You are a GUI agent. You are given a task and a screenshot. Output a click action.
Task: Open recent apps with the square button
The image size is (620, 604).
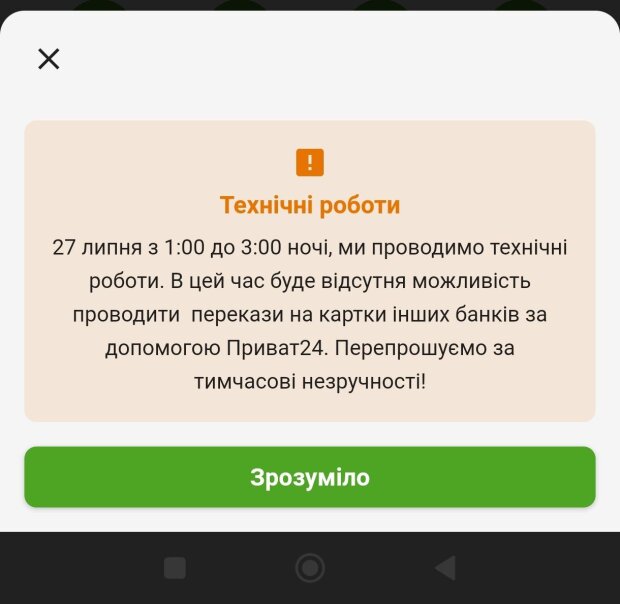(175, 568)
